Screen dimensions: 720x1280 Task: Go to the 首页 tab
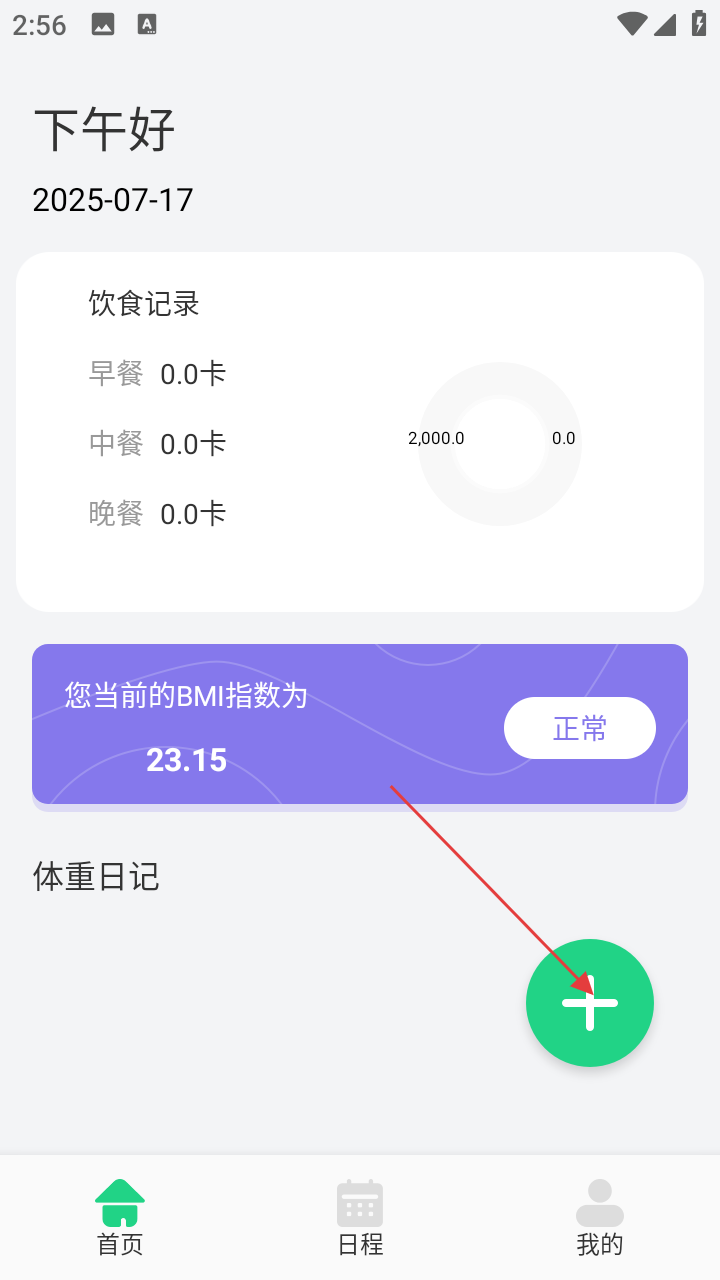pos(120,1217)
